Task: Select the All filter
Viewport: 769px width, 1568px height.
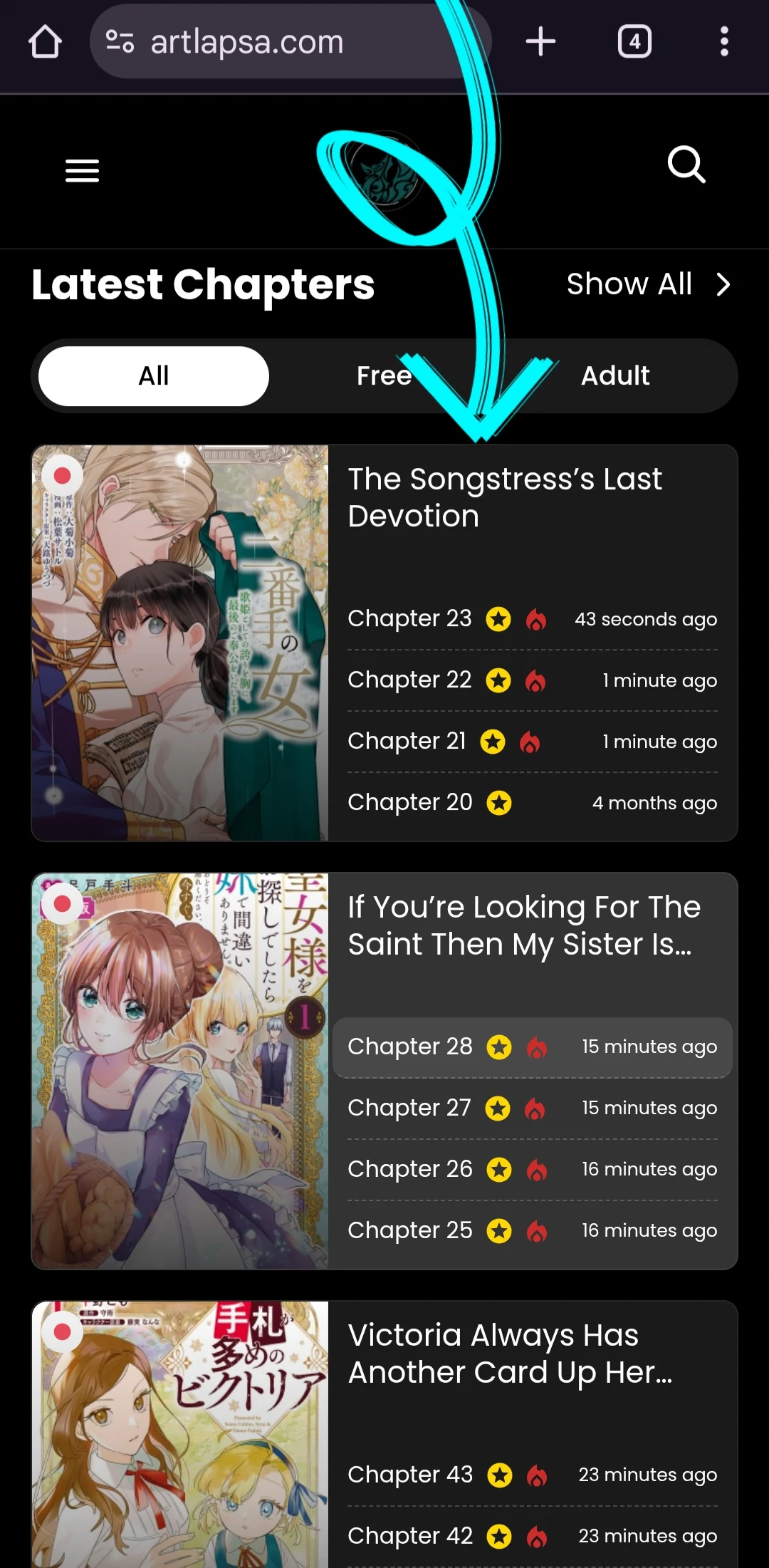Action: pos(154,375)
